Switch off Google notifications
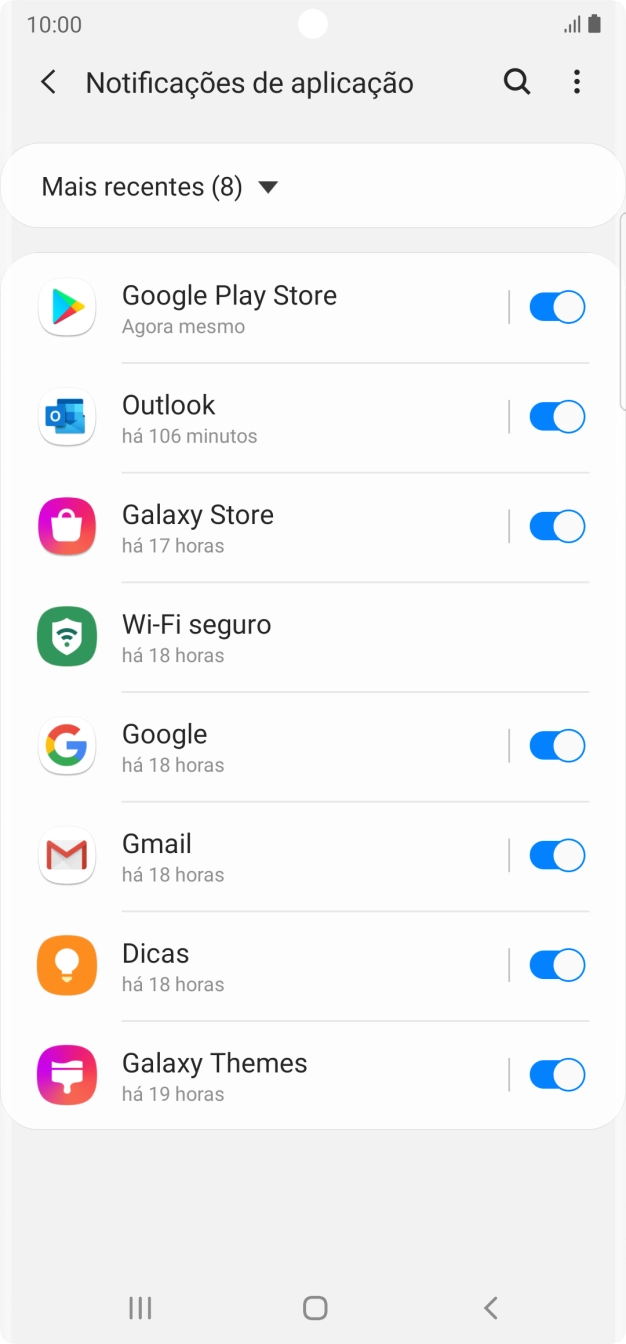Viewport: 626px width, 1344px height. pyautogui.click(x=556, y=746)
